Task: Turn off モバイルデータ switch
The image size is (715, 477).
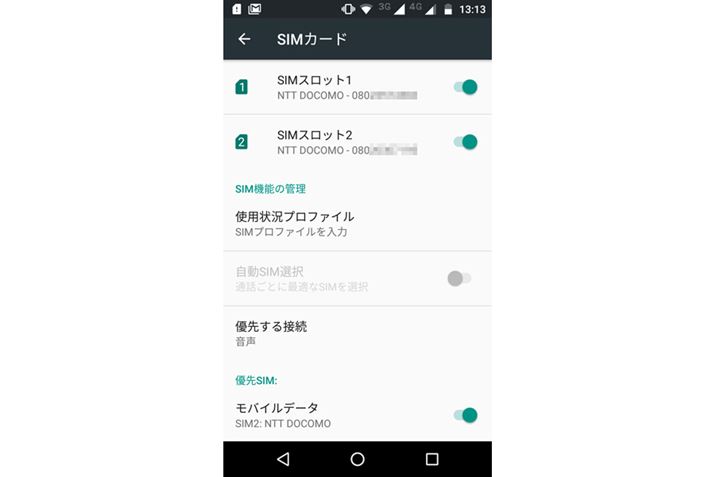Action: (x=465, y=415)
